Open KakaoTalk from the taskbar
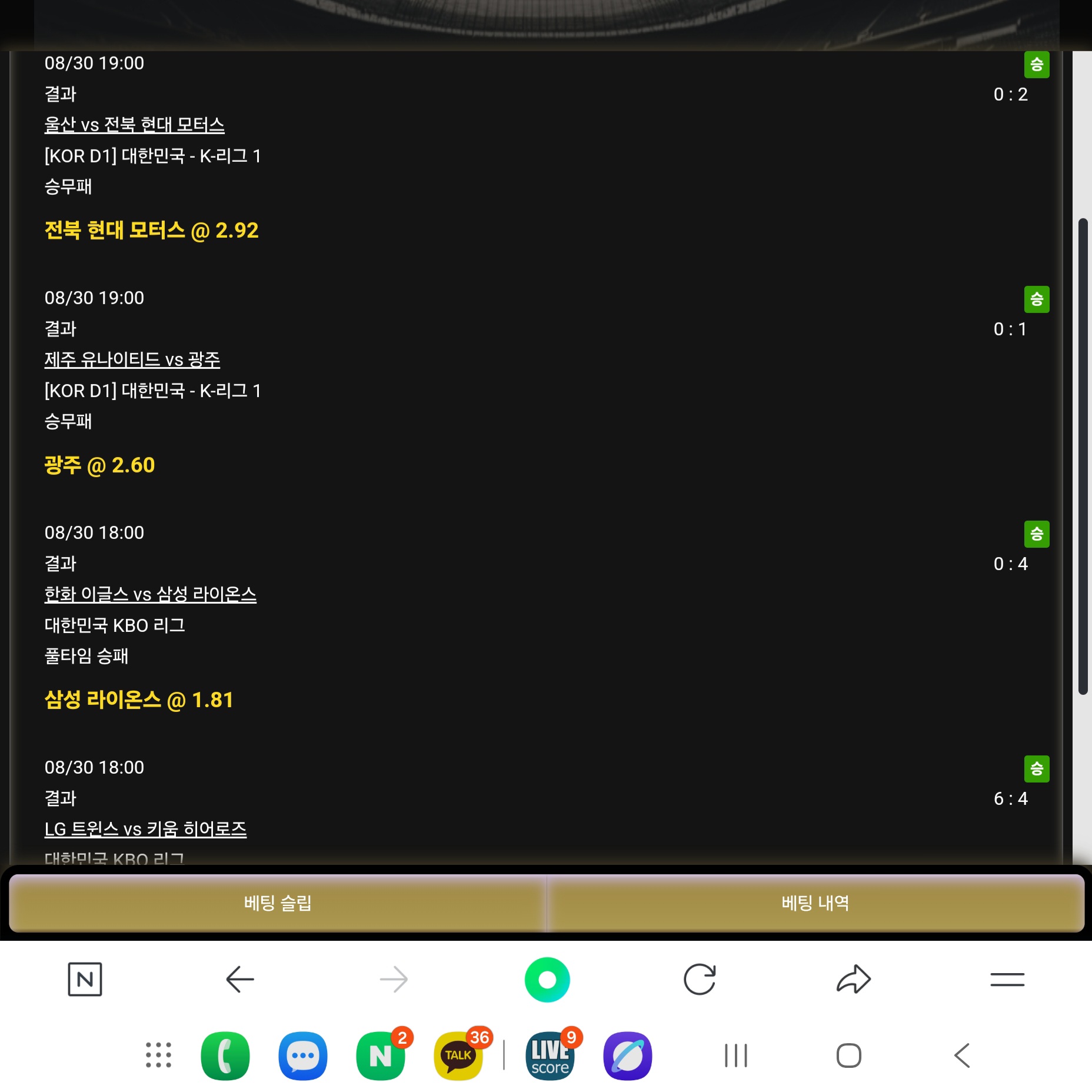 click(x=458, y=1056)
